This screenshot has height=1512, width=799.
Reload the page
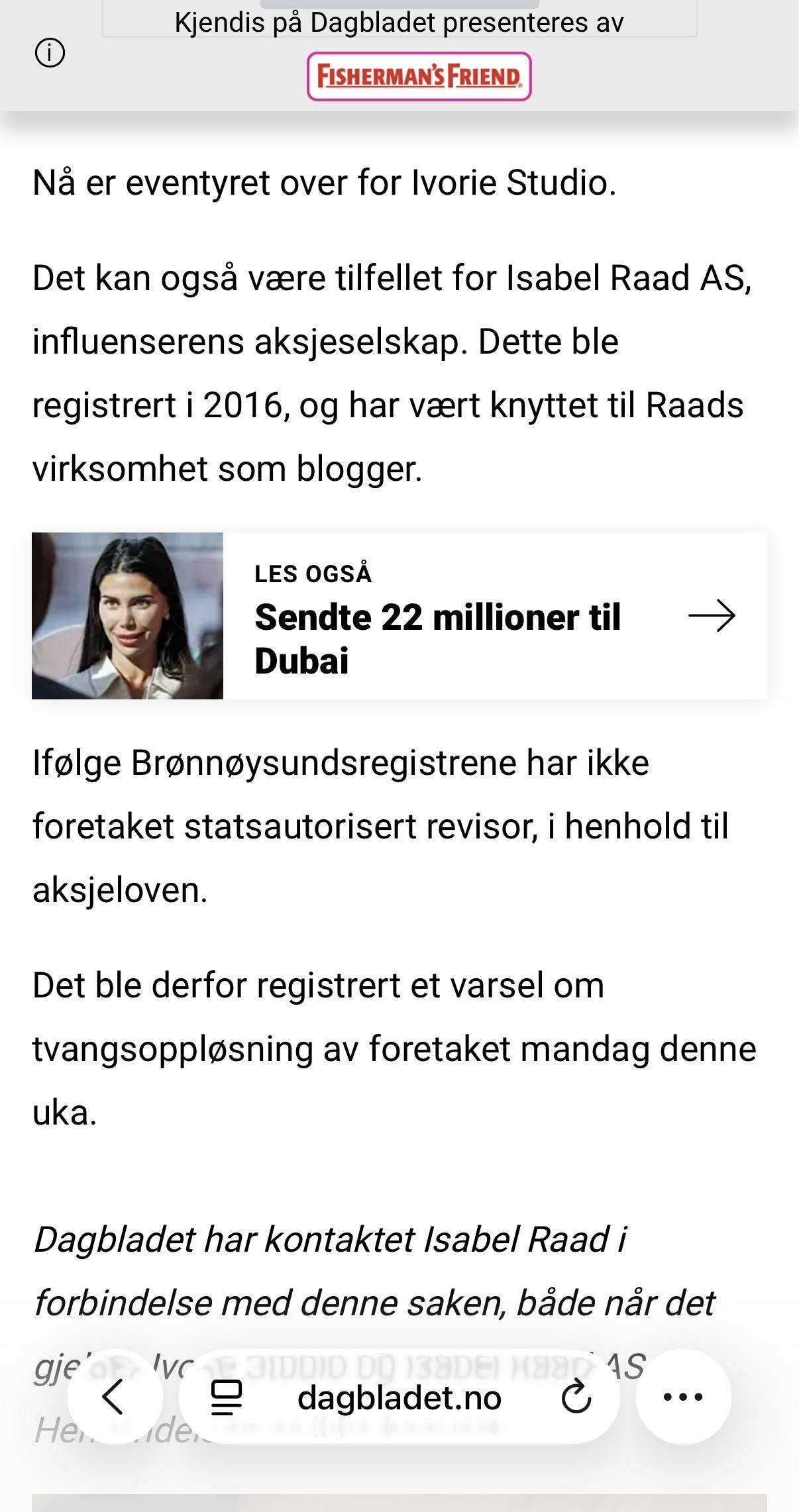pos(576,1397)
